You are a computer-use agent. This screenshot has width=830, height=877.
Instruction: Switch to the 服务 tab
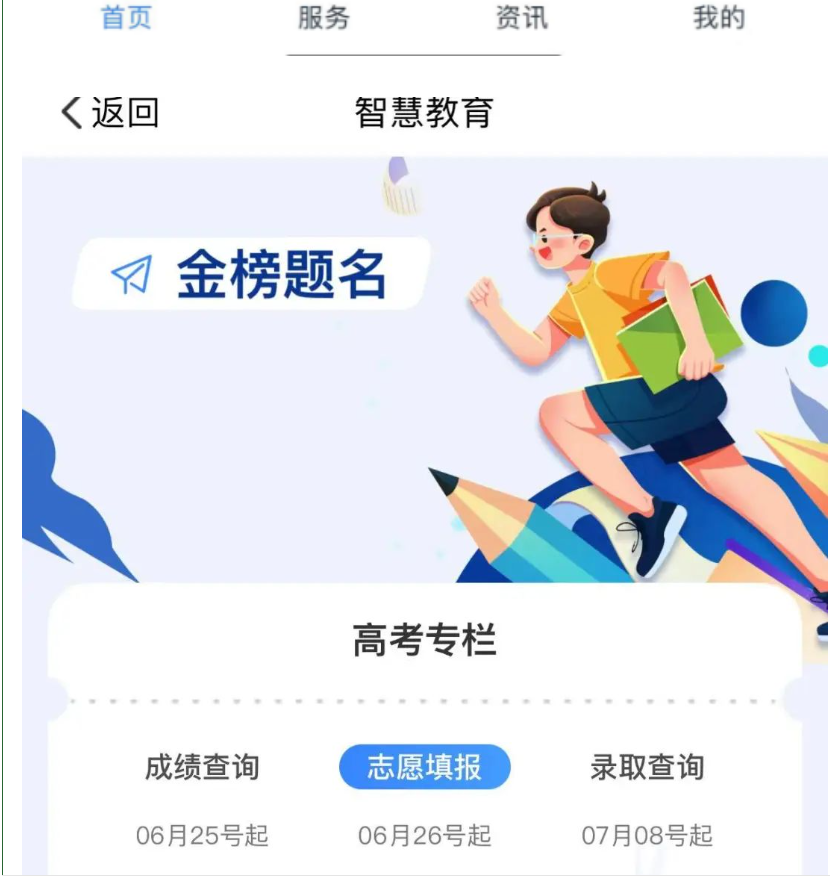[324, 18]
